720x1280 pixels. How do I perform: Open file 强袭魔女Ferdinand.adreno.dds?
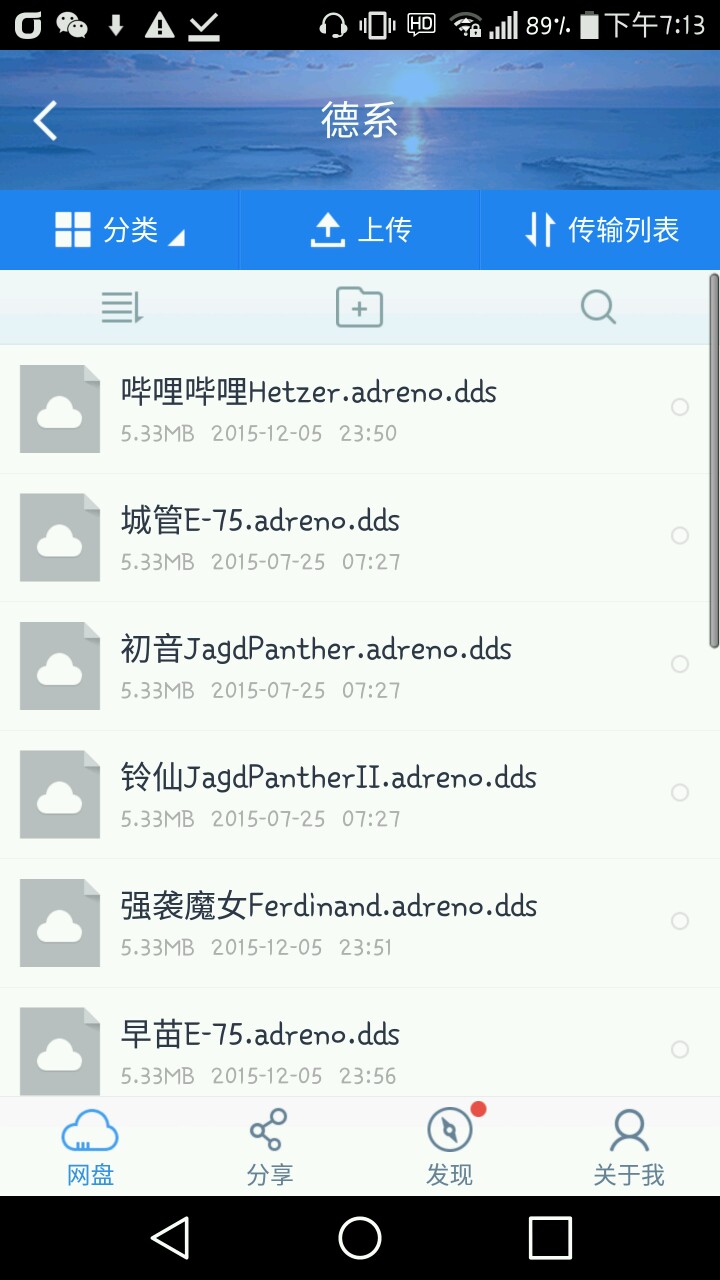tap(328, 922)
